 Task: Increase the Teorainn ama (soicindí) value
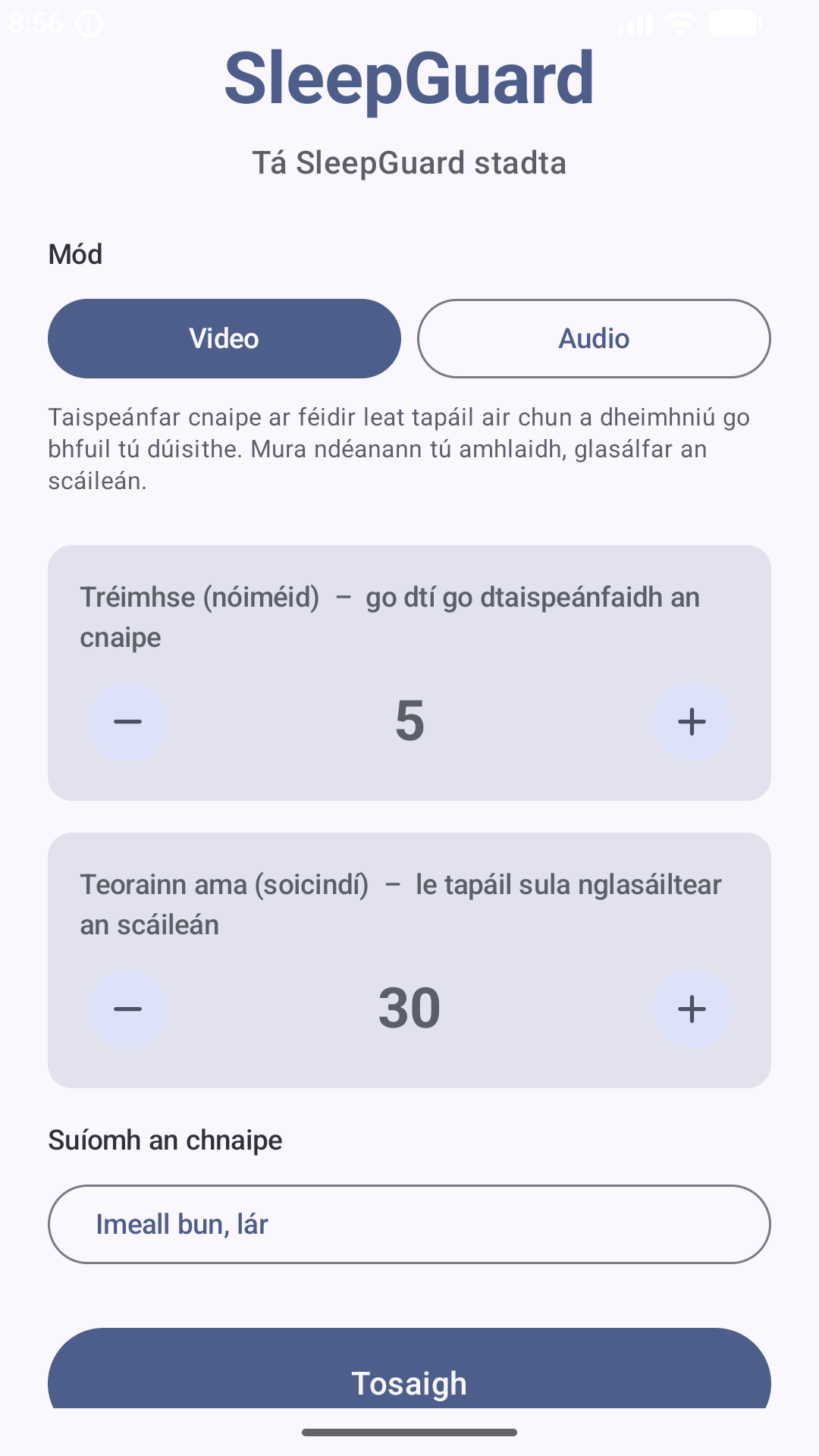(692, 1009)
